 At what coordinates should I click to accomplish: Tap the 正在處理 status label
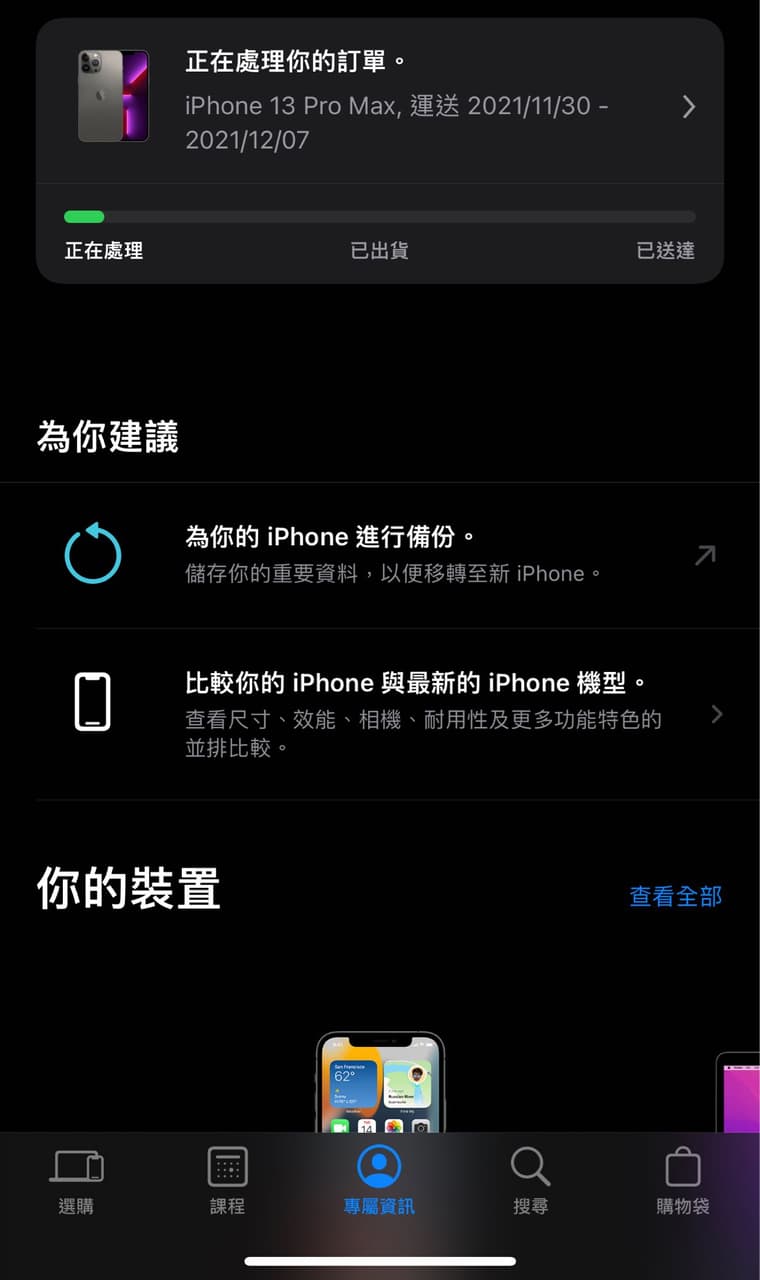[104, 251]
